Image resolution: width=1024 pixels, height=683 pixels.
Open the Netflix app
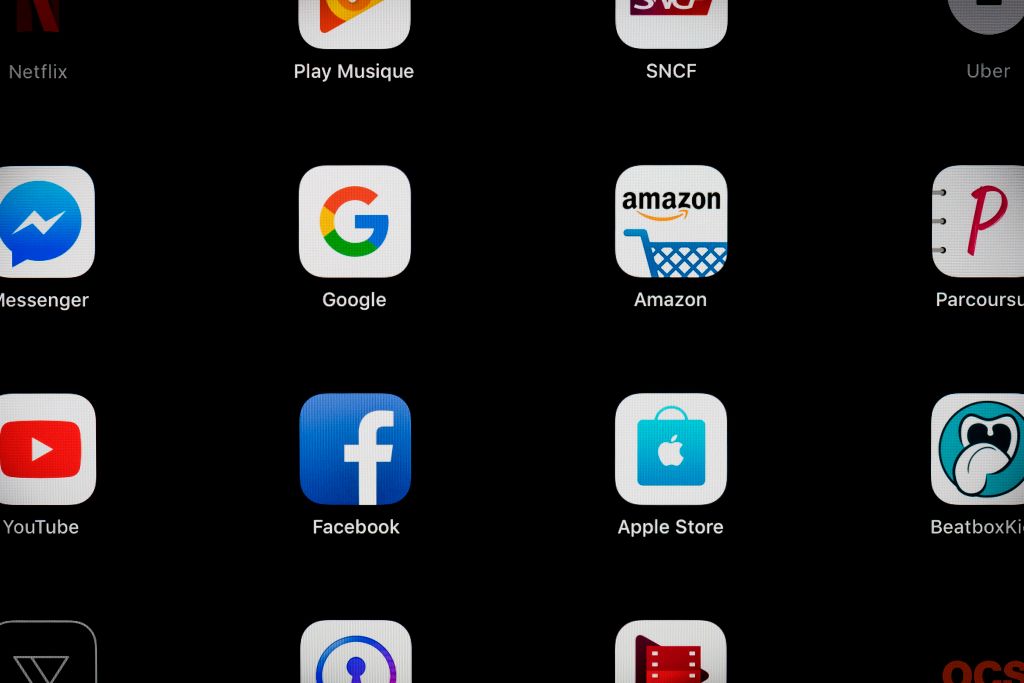38,20
